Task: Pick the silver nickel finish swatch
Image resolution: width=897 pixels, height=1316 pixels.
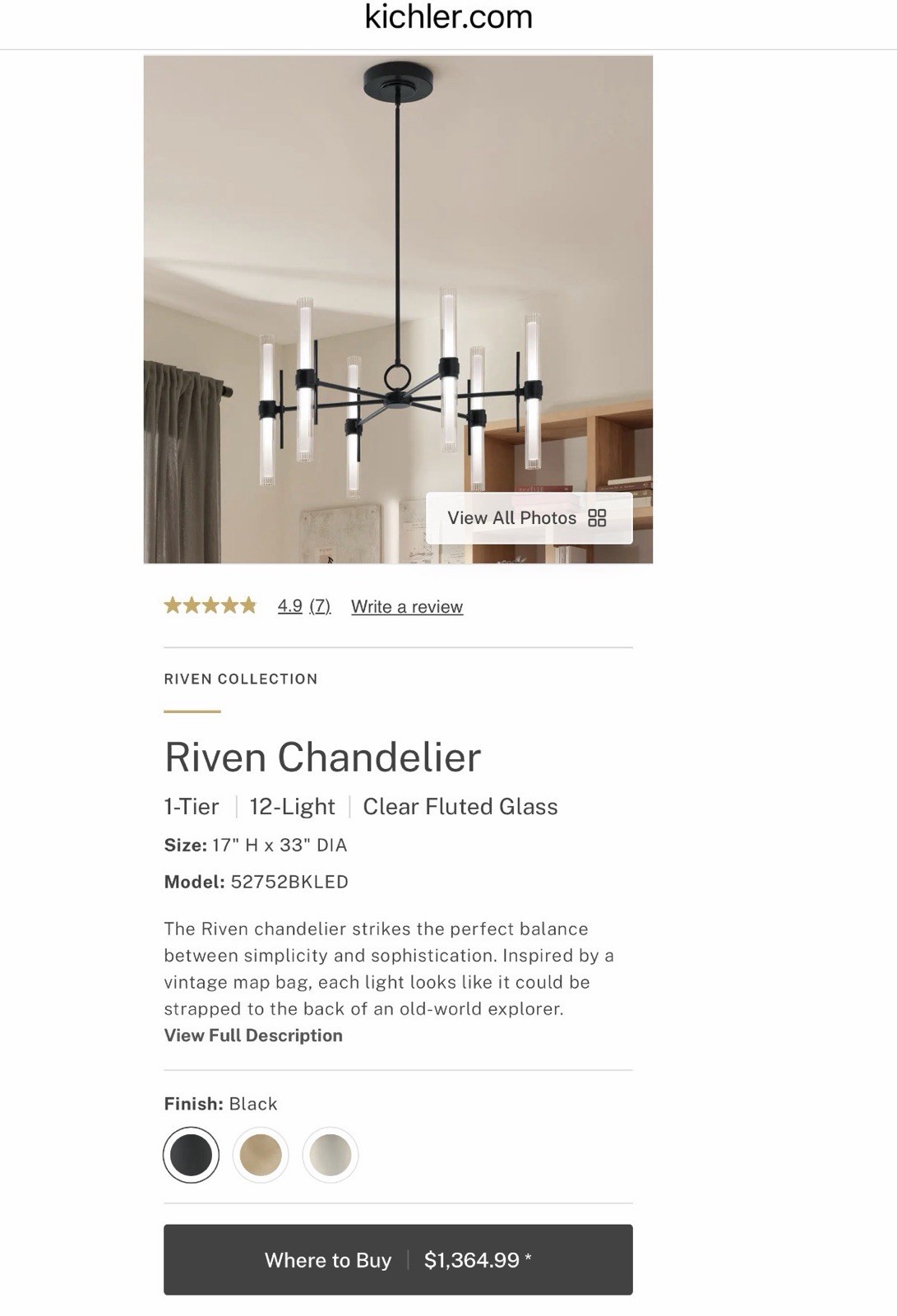Action: (331, 1155)
